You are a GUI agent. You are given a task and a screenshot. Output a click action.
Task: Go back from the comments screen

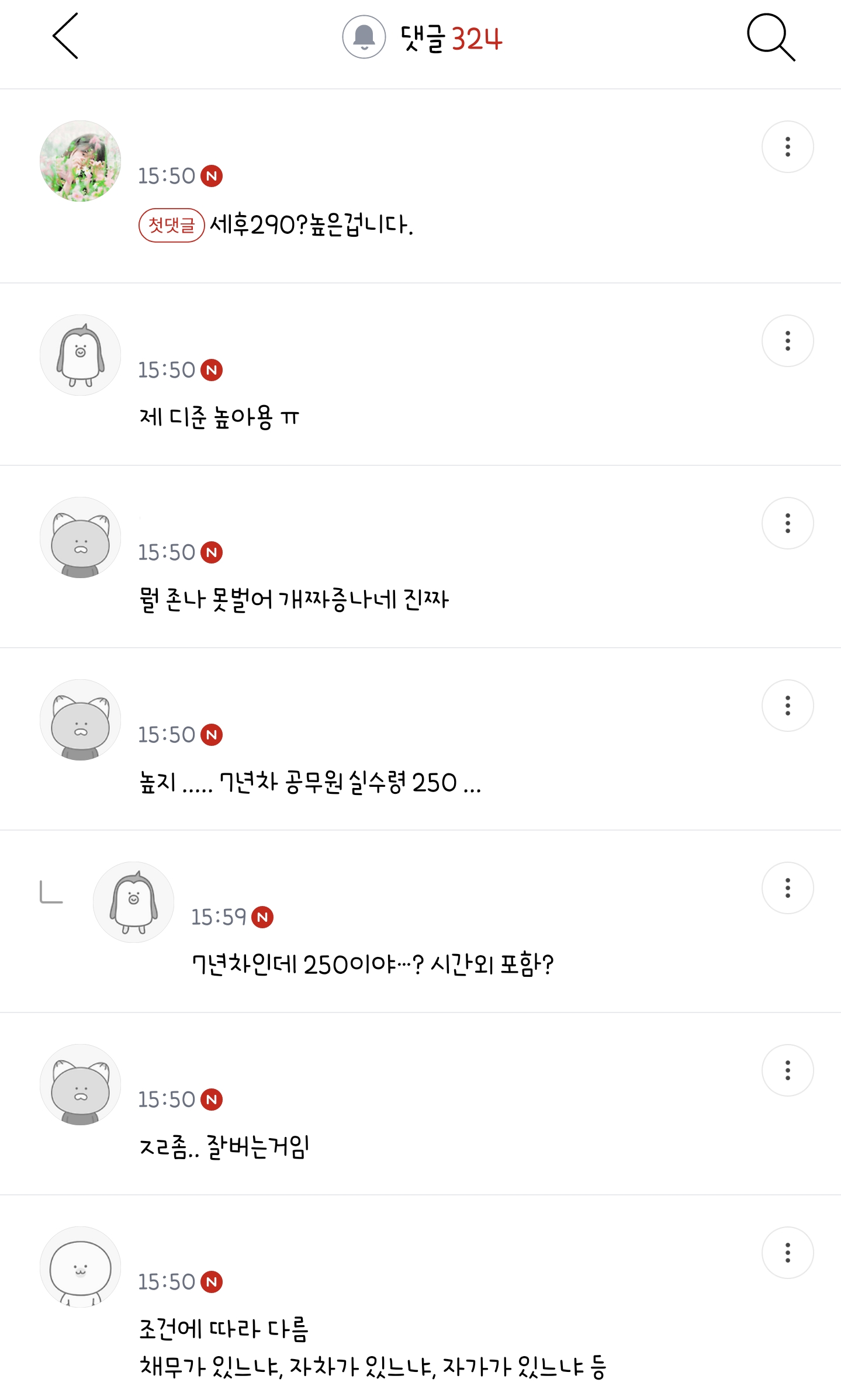(x=65, y=36)
